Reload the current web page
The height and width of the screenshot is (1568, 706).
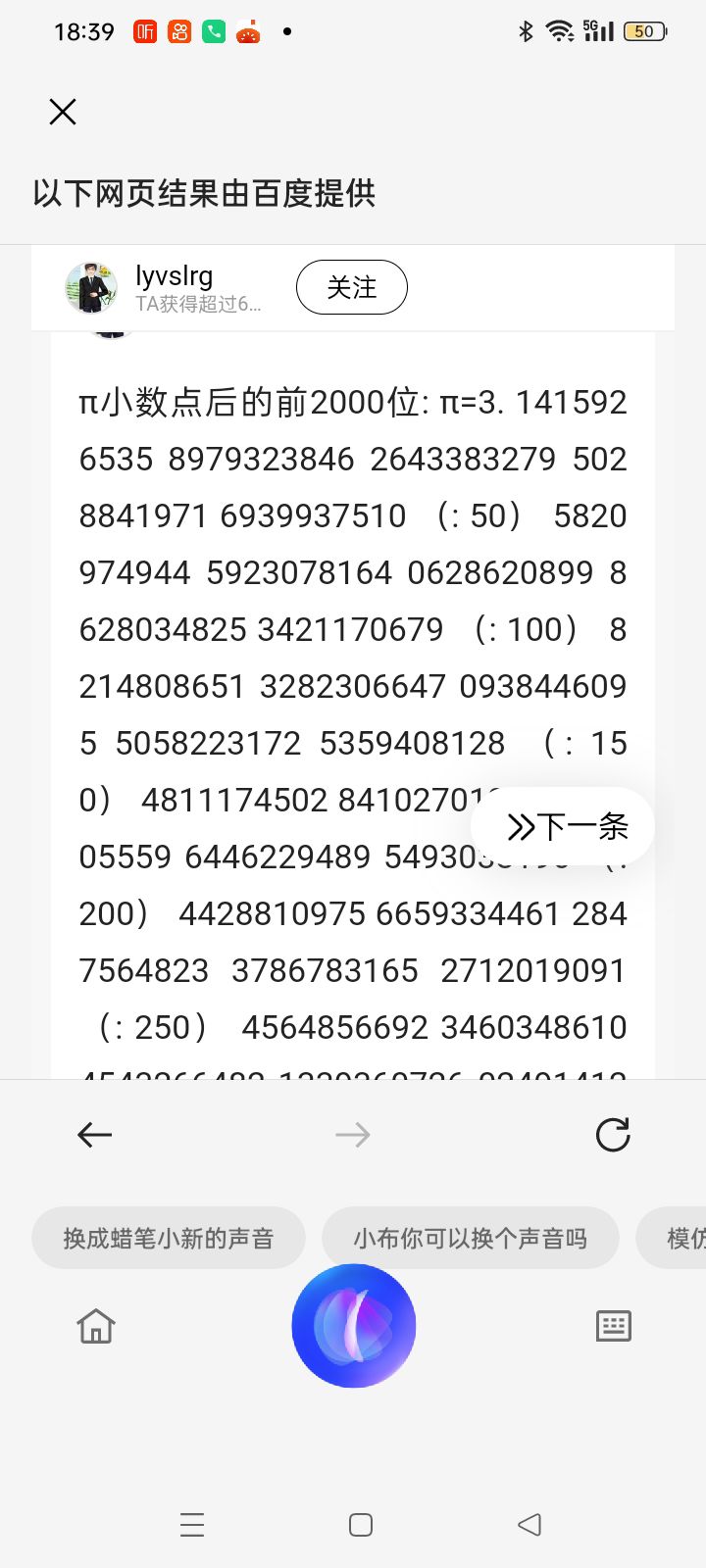[613, 1134]
